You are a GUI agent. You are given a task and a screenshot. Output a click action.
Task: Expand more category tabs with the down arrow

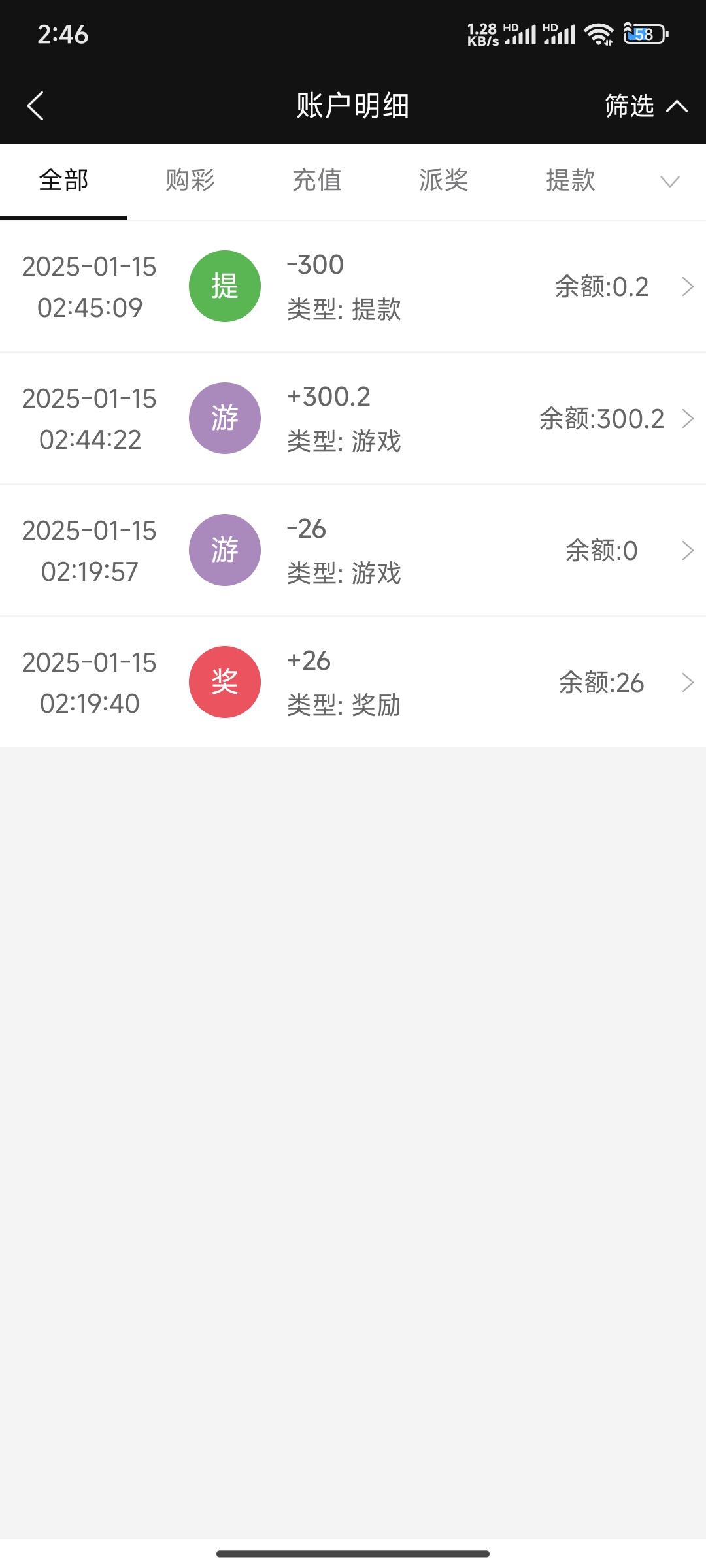click(670, 181)
